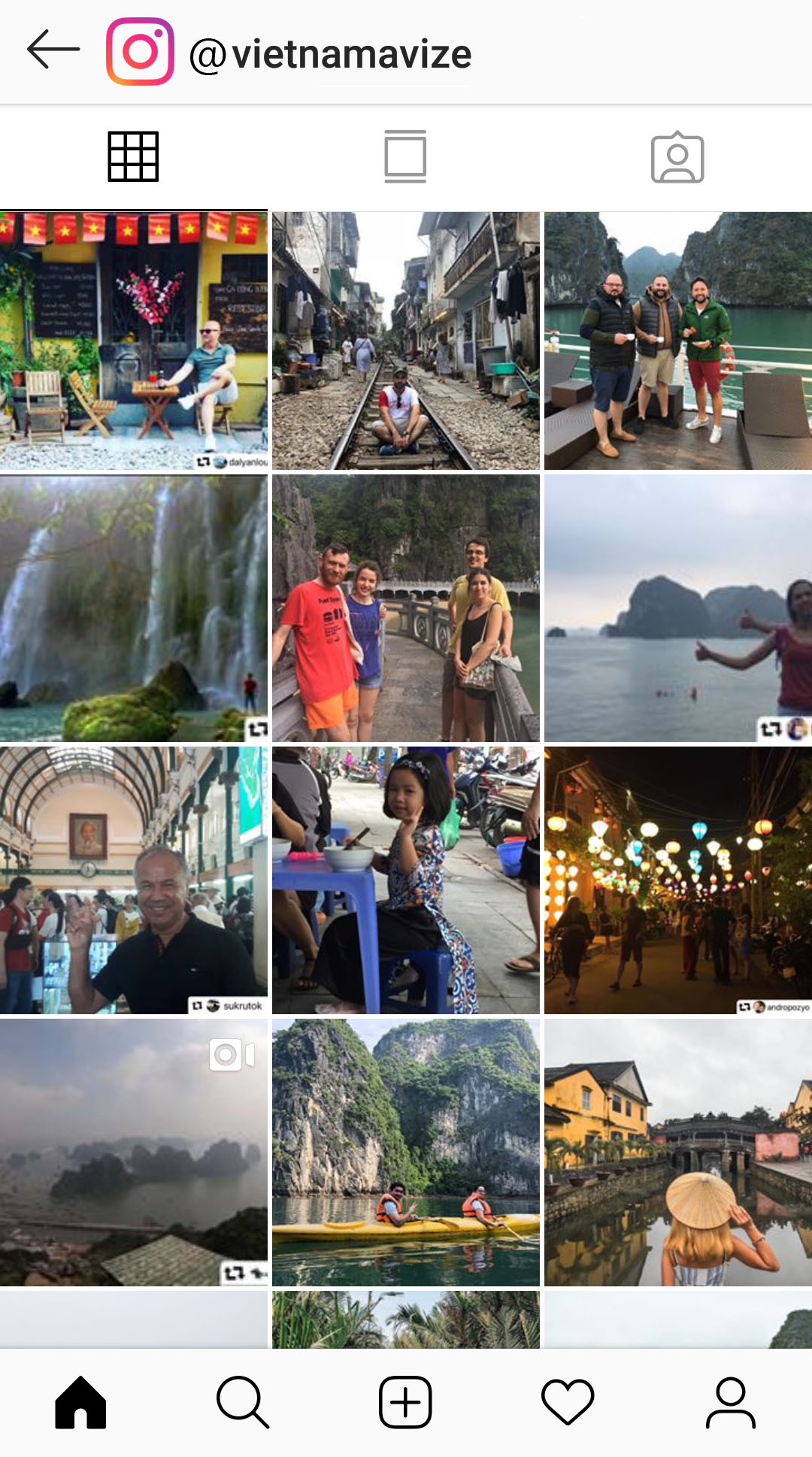Open the two couples by railing photo
812x1457 pixels.
pyautogui.click(x=406, y=608)
